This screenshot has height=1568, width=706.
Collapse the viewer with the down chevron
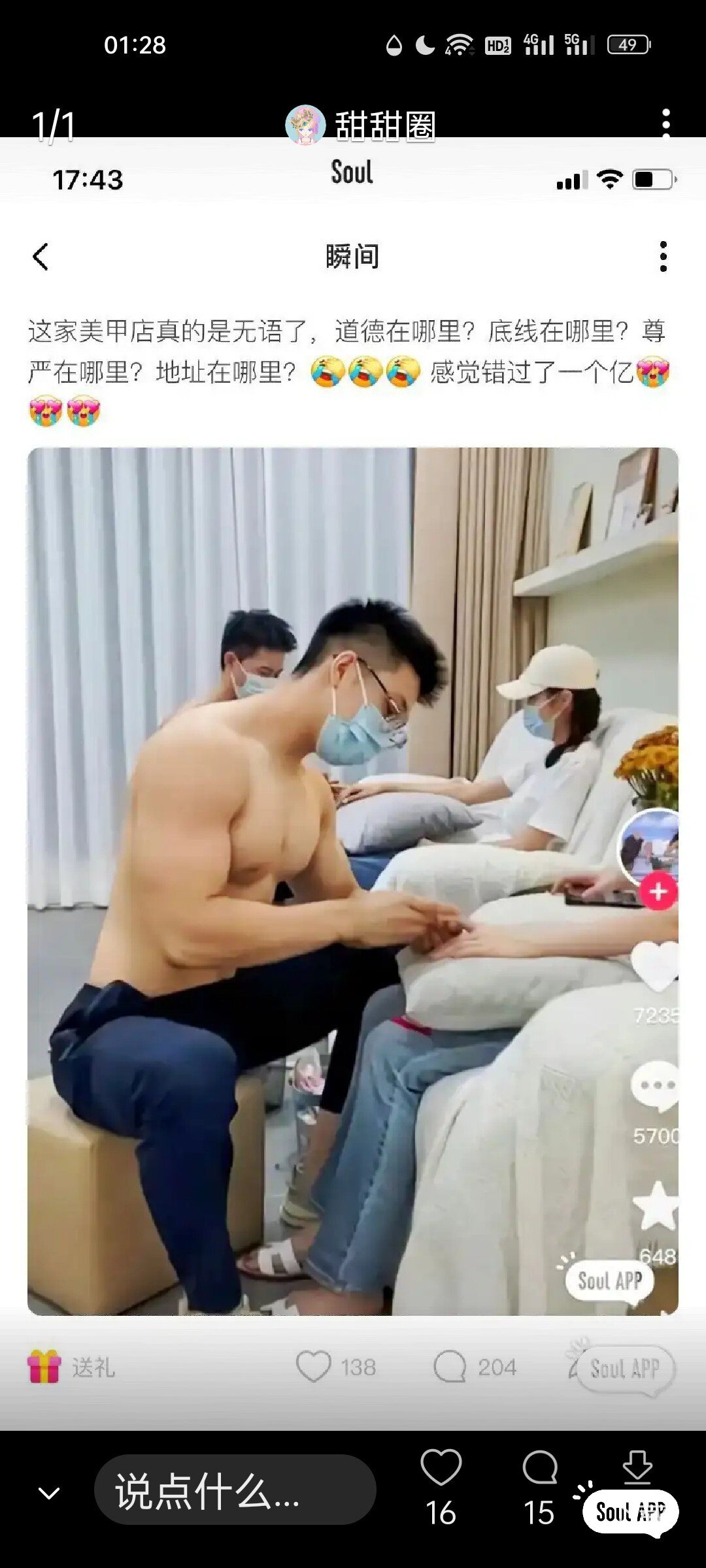[x=49, y=1493]
